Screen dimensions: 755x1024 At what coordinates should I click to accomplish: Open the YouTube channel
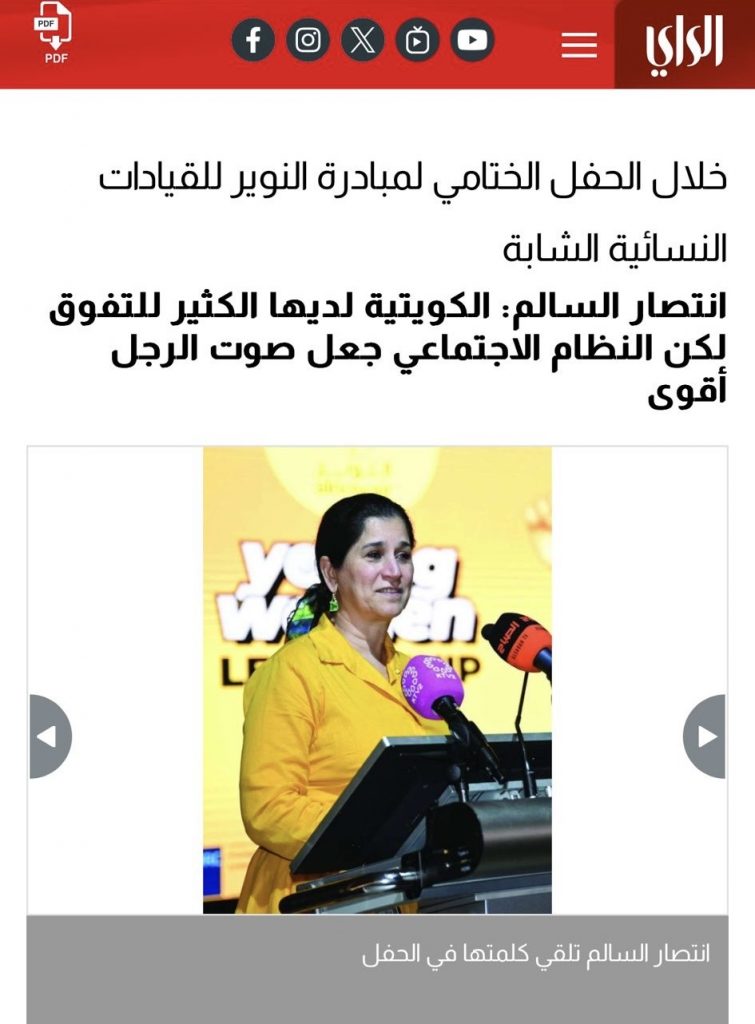[x=472, y=41]
